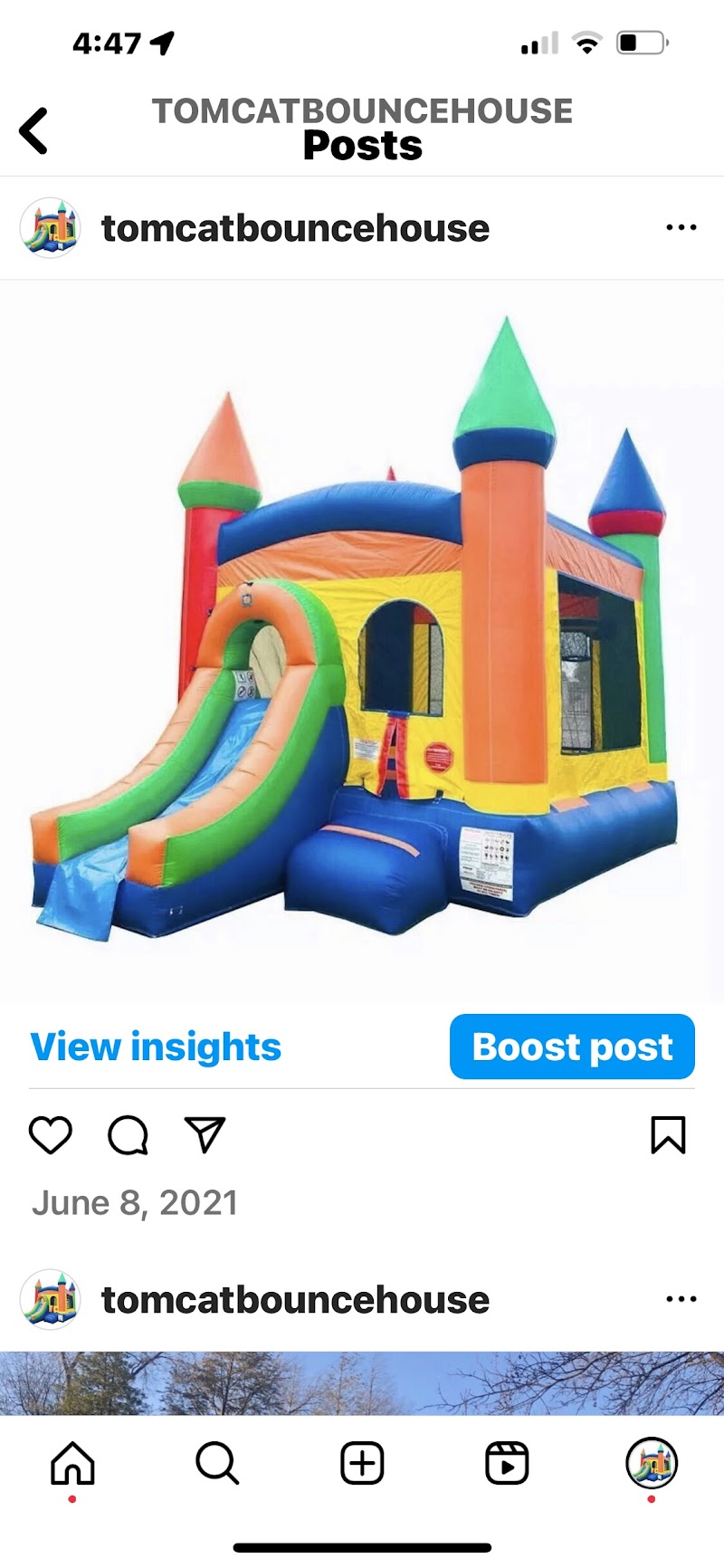Open tomcatbouncehouse profile from first post header
724x1568 pixels.
pyautogui.click(x=294, y=228)
